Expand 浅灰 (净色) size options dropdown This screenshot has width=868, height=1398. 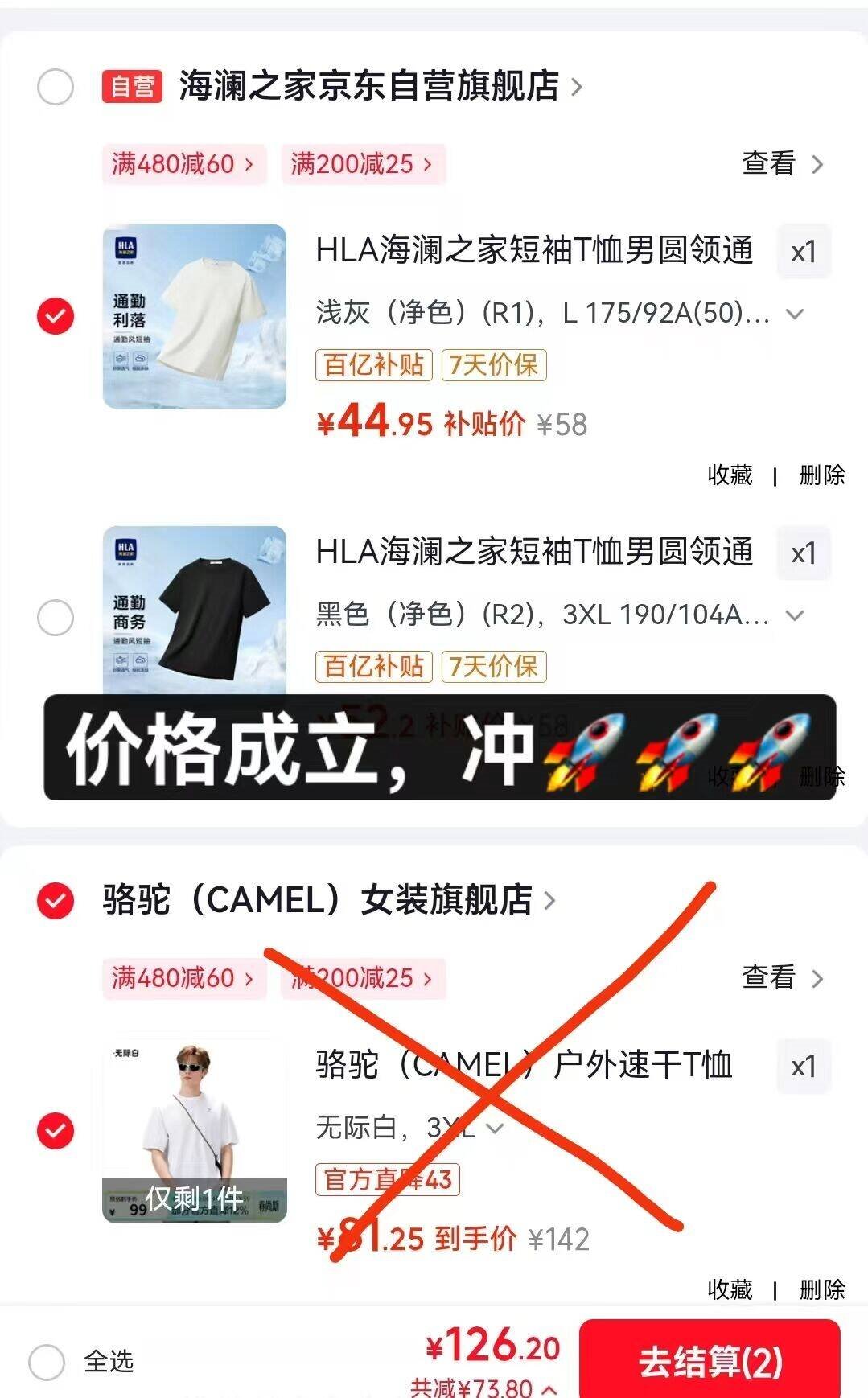pos(794,314)
